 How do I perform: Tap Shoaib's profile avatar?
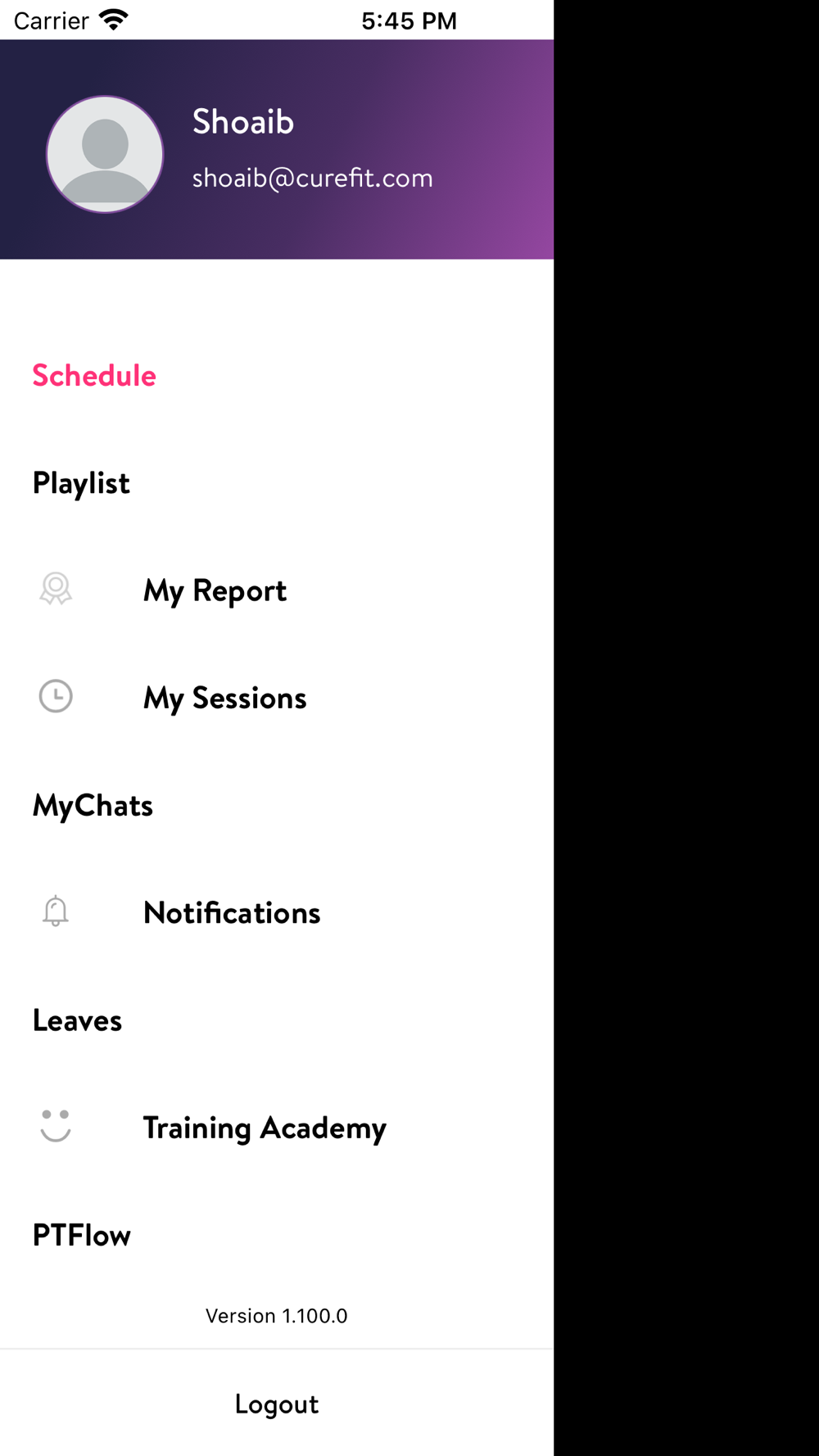point(105,154)
